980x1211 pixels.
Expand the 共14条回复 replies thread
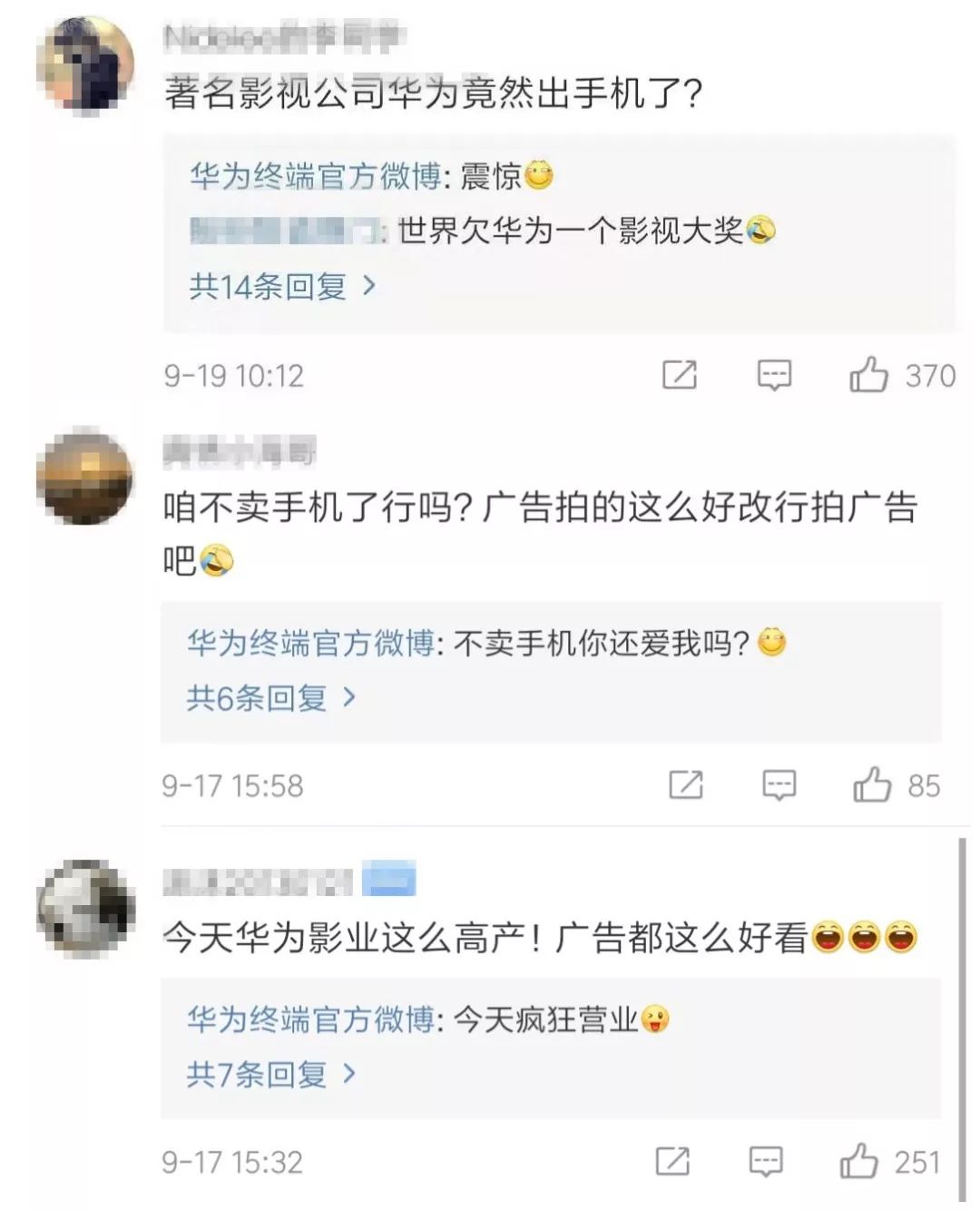pyautogui.click(x=281, y=287)
